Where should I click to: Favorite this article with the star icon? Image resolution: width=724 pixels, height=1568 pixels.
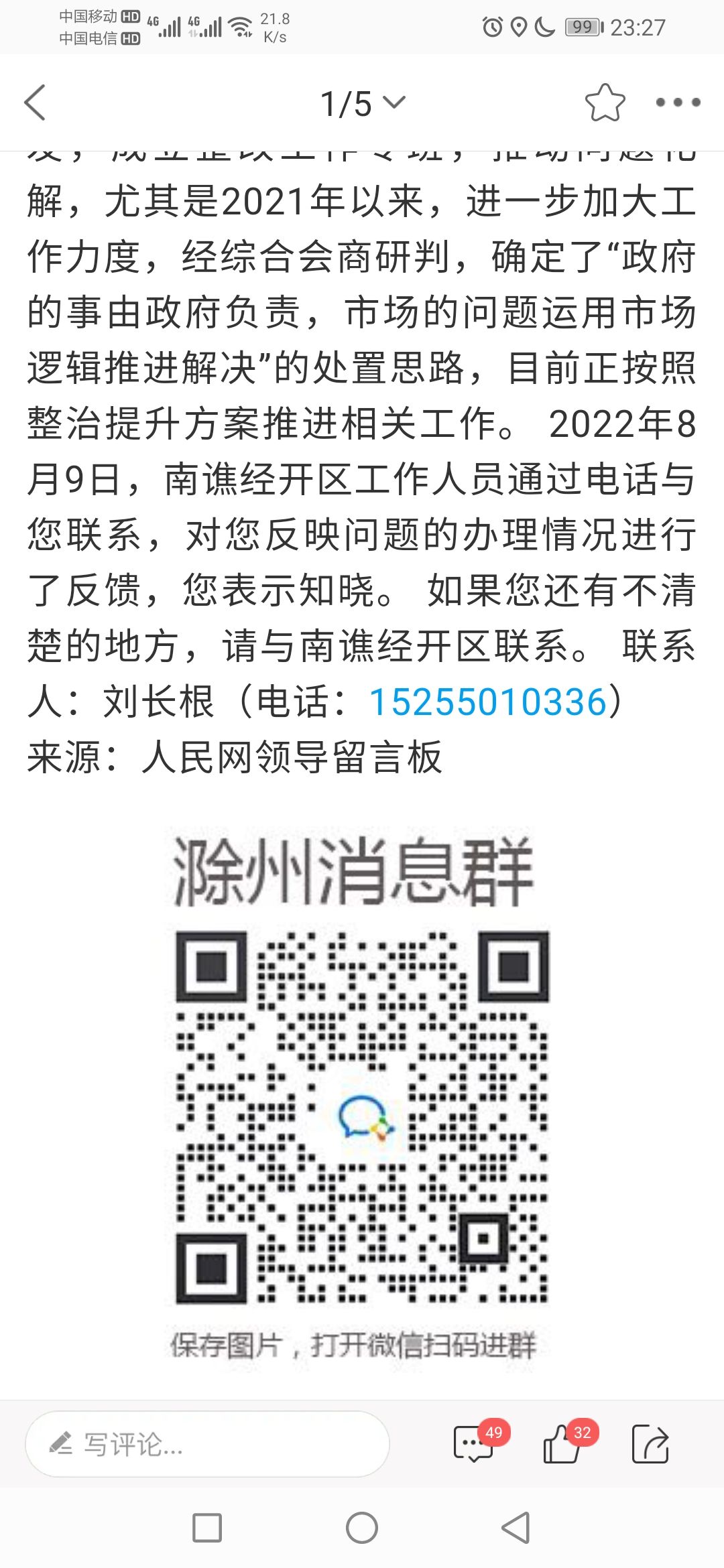(605, 103)
